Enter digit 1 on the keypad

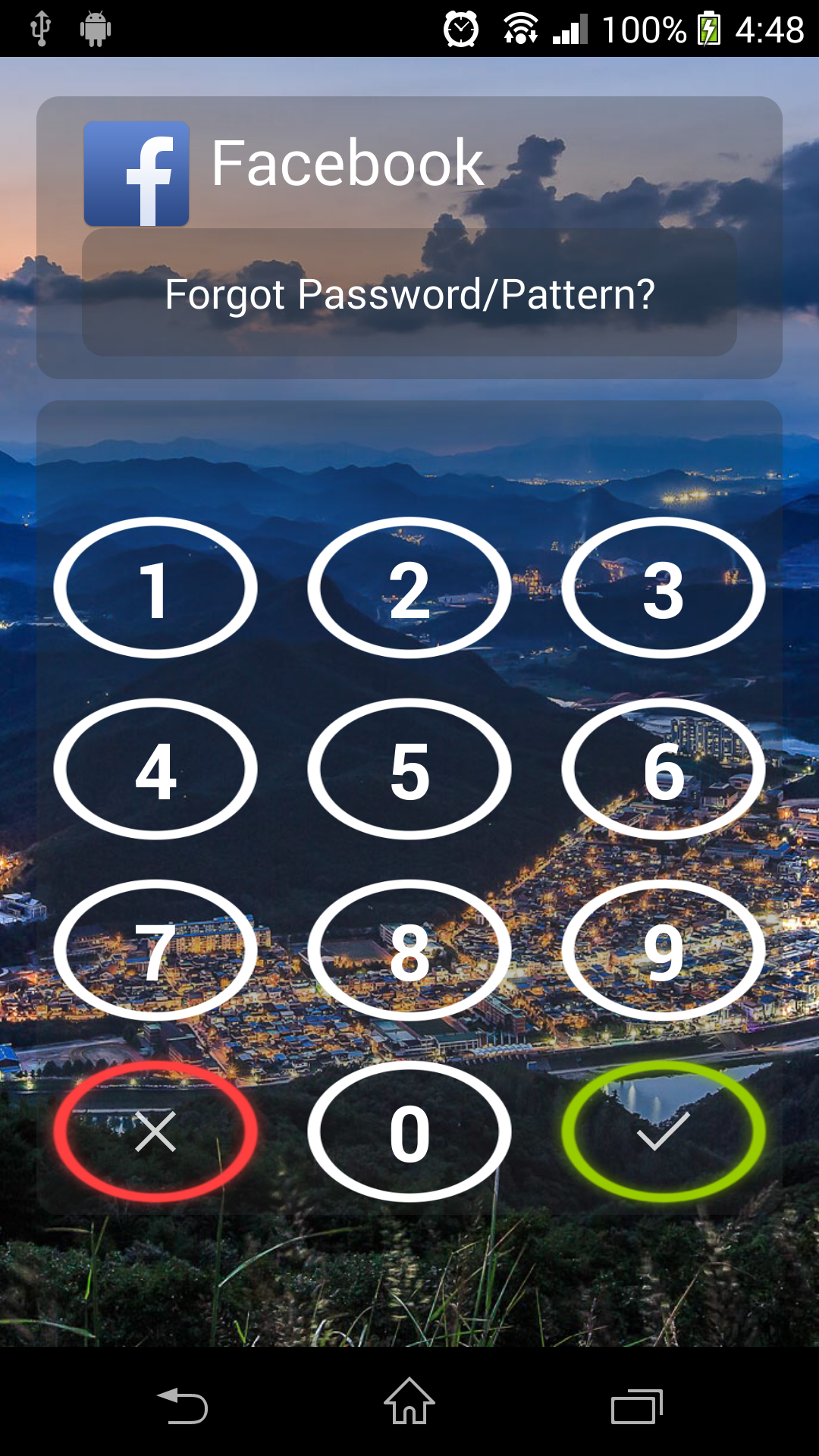[155, 588]
